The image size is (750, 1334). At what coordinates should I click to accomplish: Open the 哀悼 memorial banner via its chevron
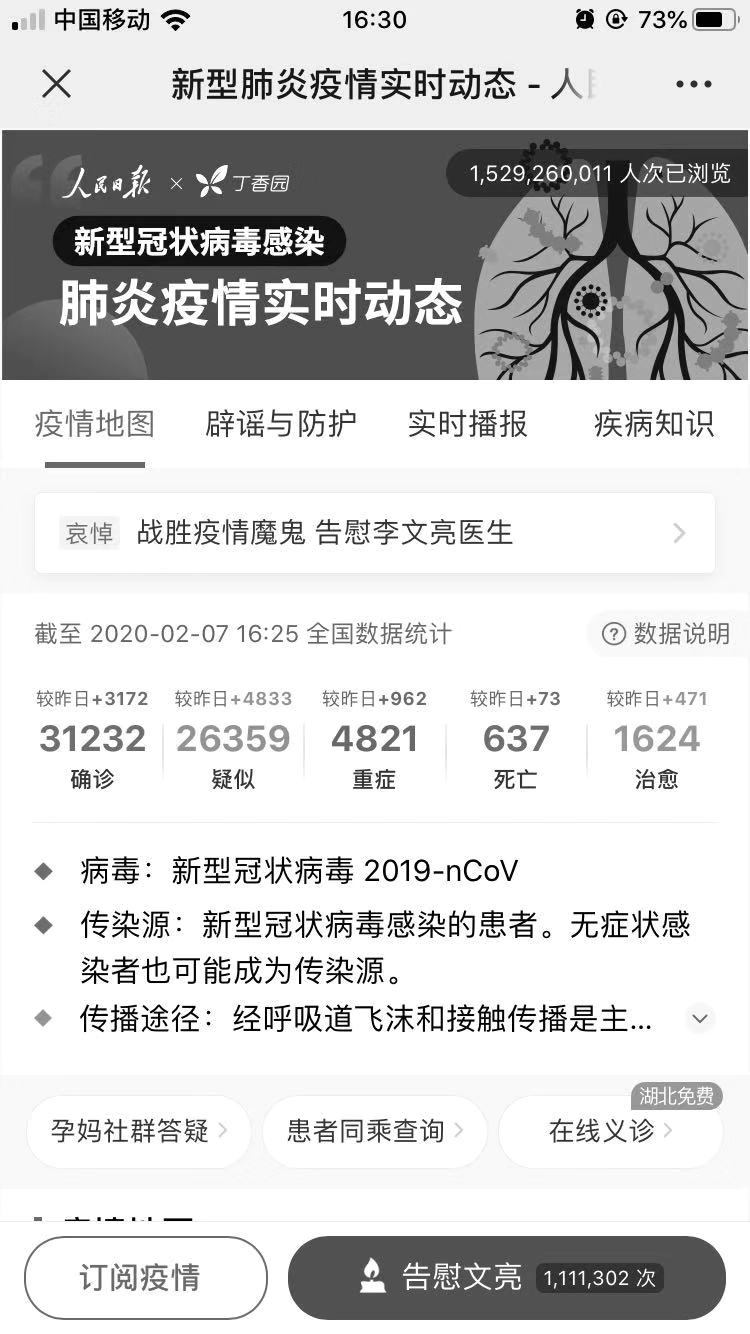click(x=679, y=533)
